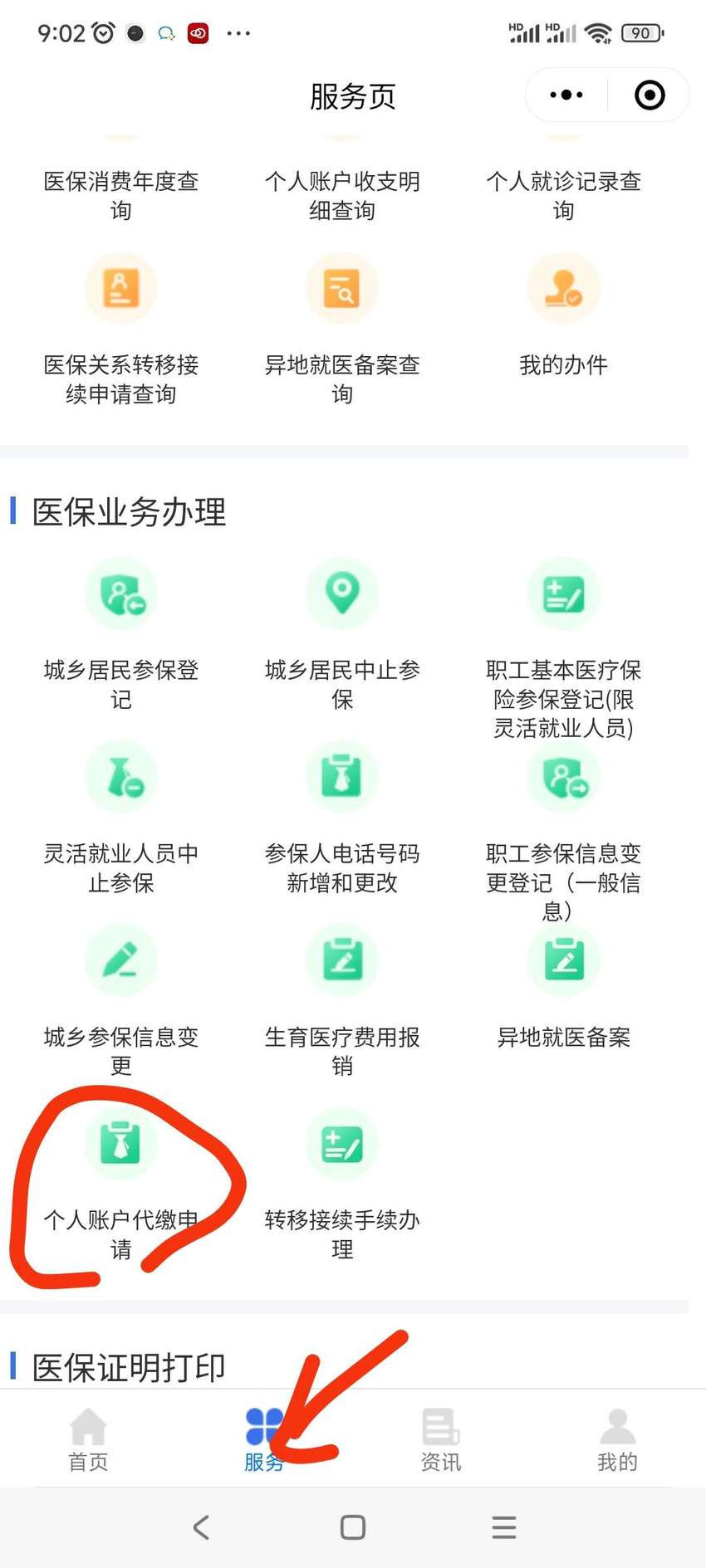Switch to the 首页 tab
Viewport: 706px width, 1568px height.
[88, 1440]
